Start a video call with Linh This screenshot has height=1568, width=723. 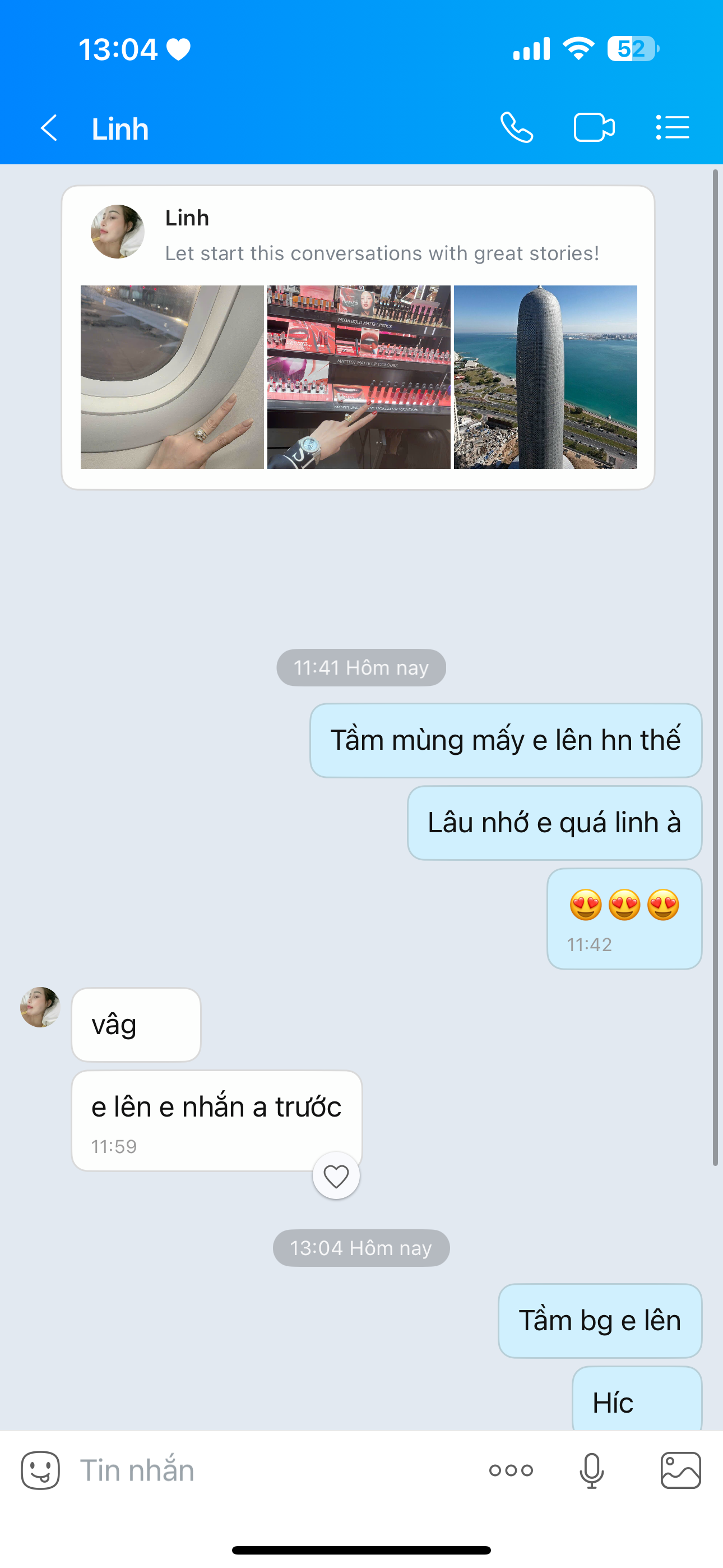(594, 128)
